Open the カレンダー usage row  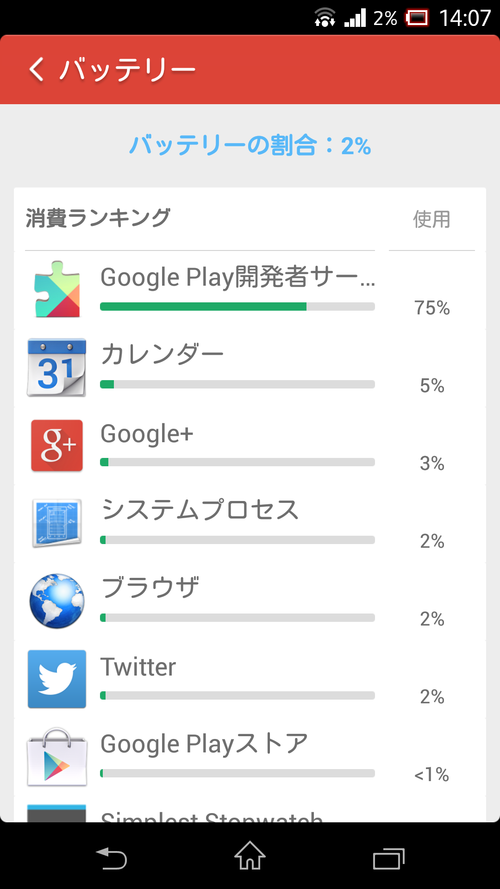tap(250, 367)
